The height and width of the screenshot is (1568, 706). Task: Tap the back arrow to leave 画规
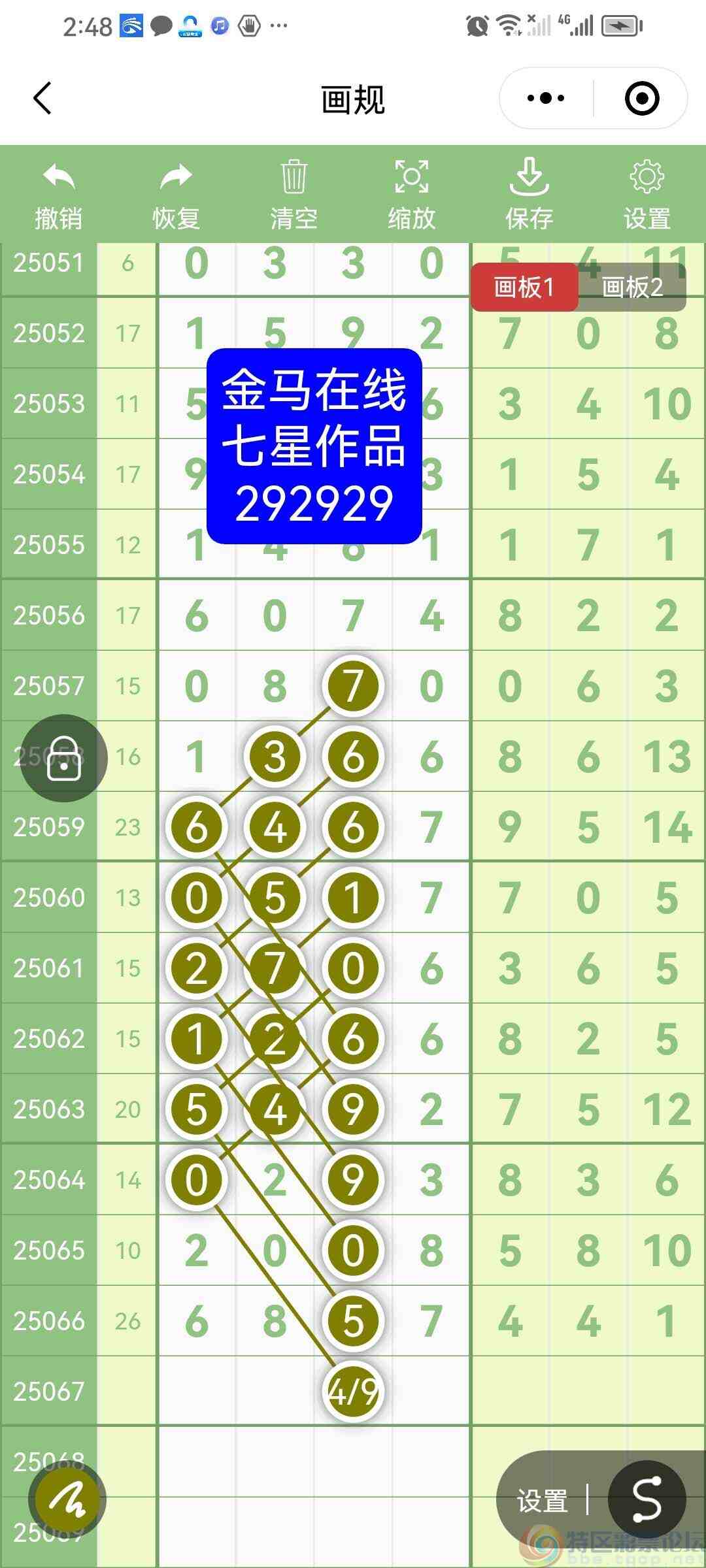[x=42, y=98]
